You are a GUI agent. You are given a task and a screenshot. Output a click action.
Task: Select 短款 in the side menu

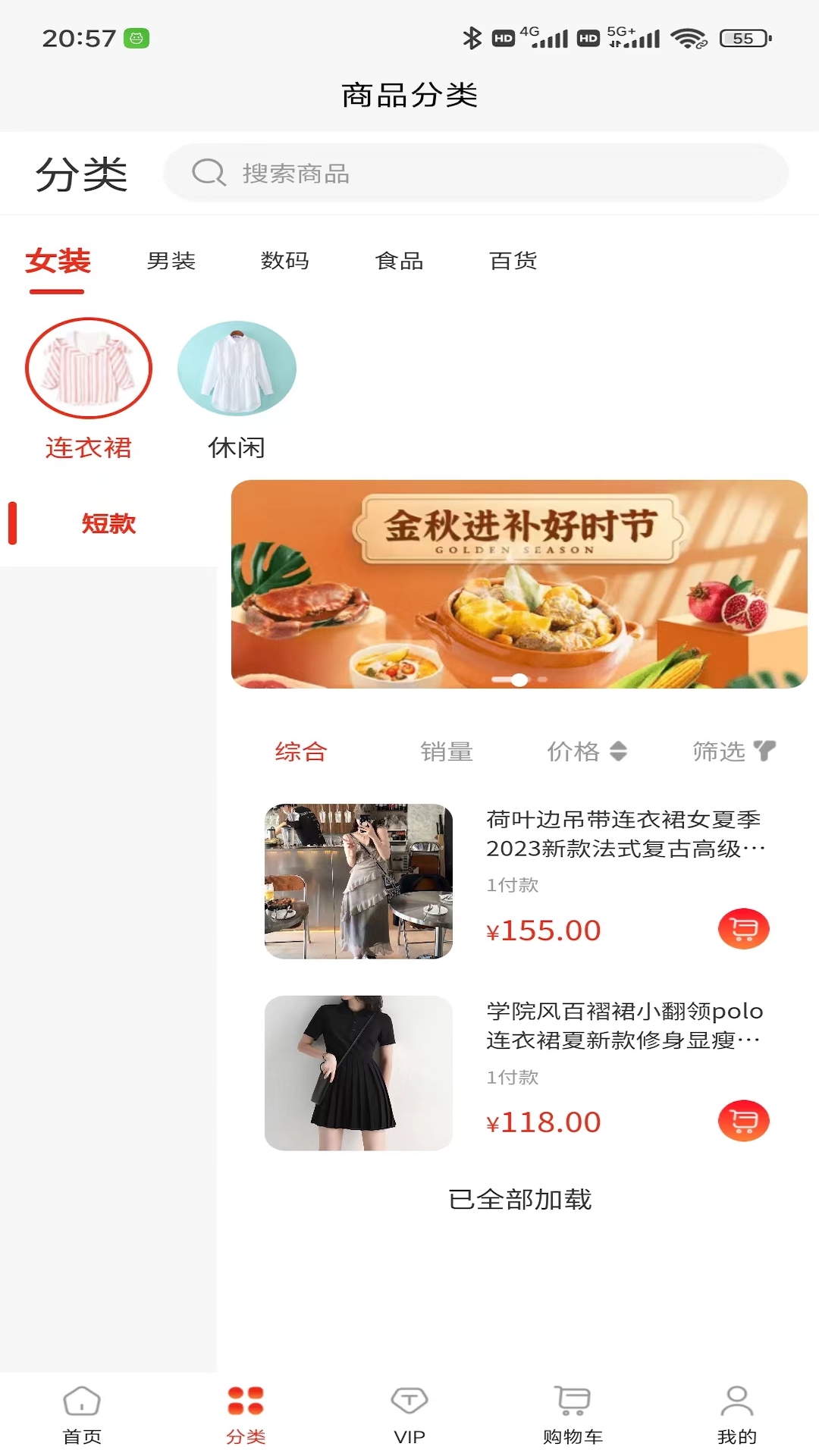[x=108, y=524]
